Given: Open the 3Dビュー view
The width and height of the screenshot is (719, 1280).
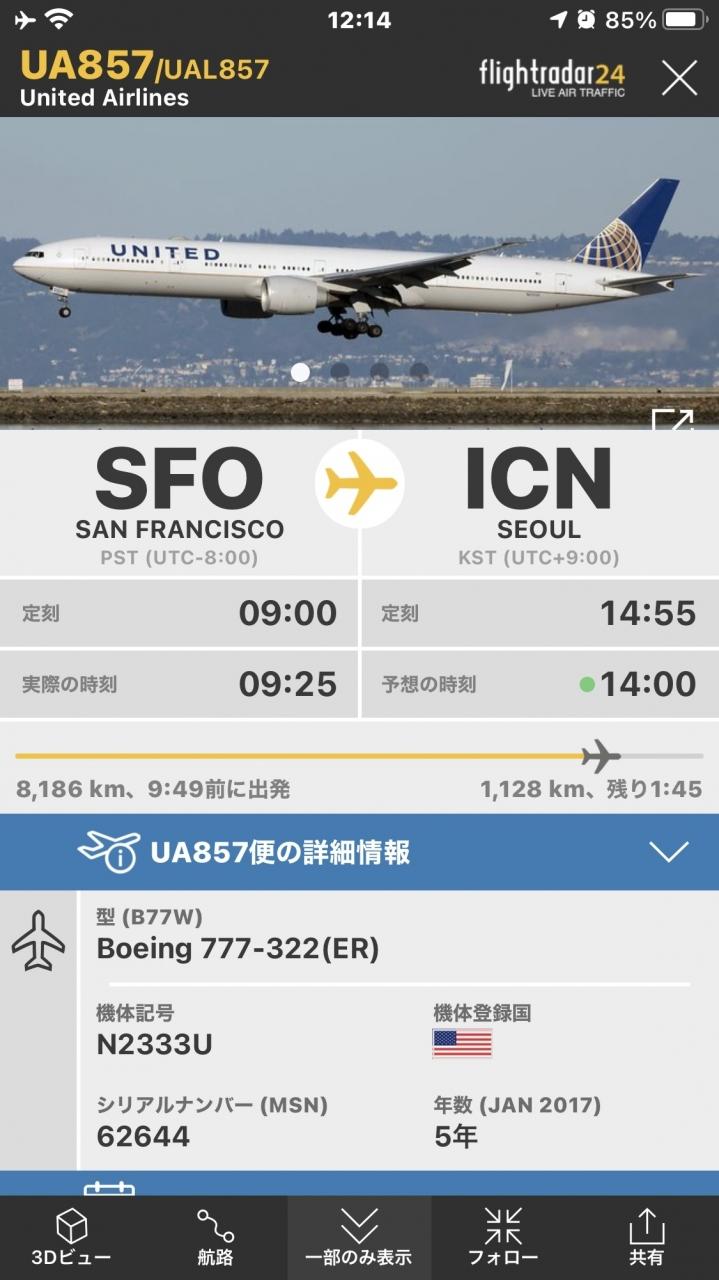Looking at the screenshot, I should 71,1237.
